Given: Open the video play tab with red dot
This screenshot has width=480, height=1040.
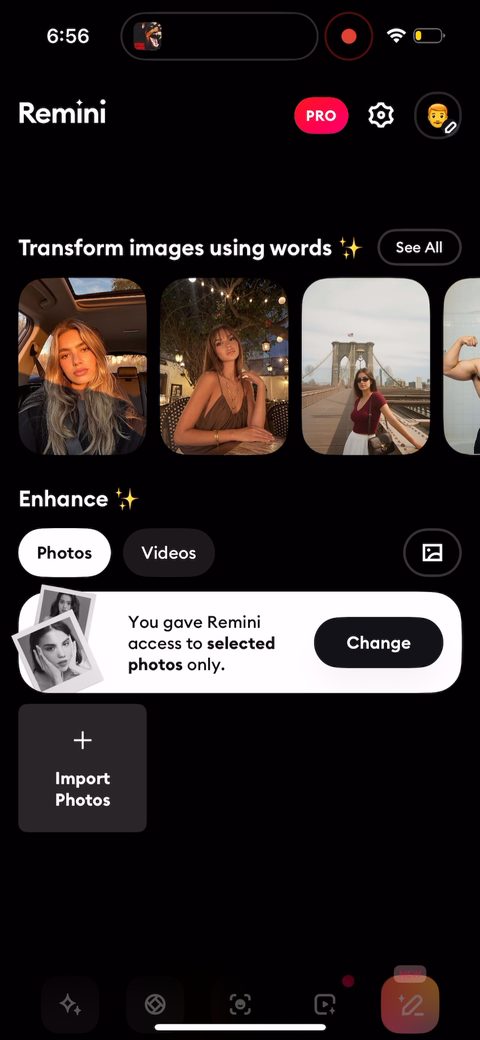Looking at the screenshot, I should [325, 1005].
